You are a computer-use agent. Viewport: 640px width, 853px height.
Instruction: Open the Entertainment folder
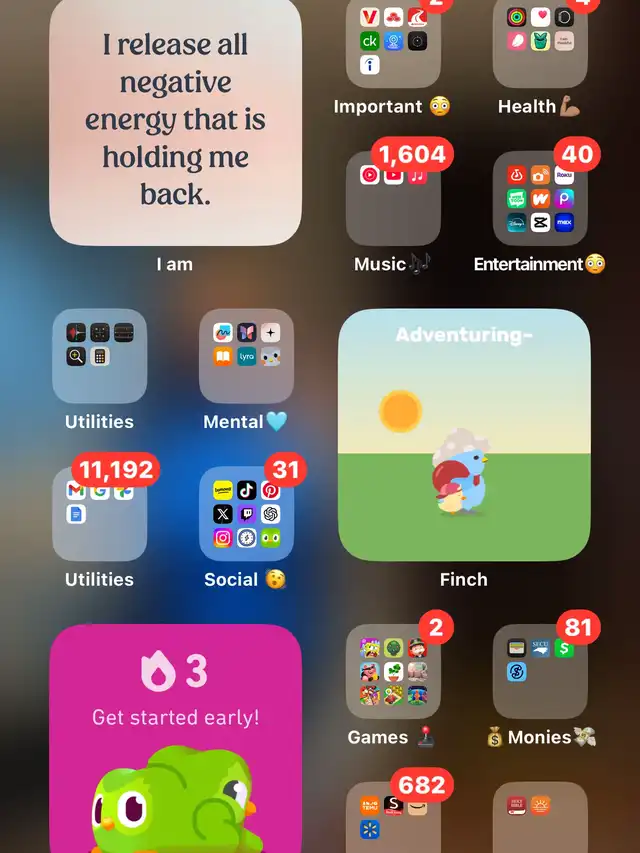click(540, 198)
